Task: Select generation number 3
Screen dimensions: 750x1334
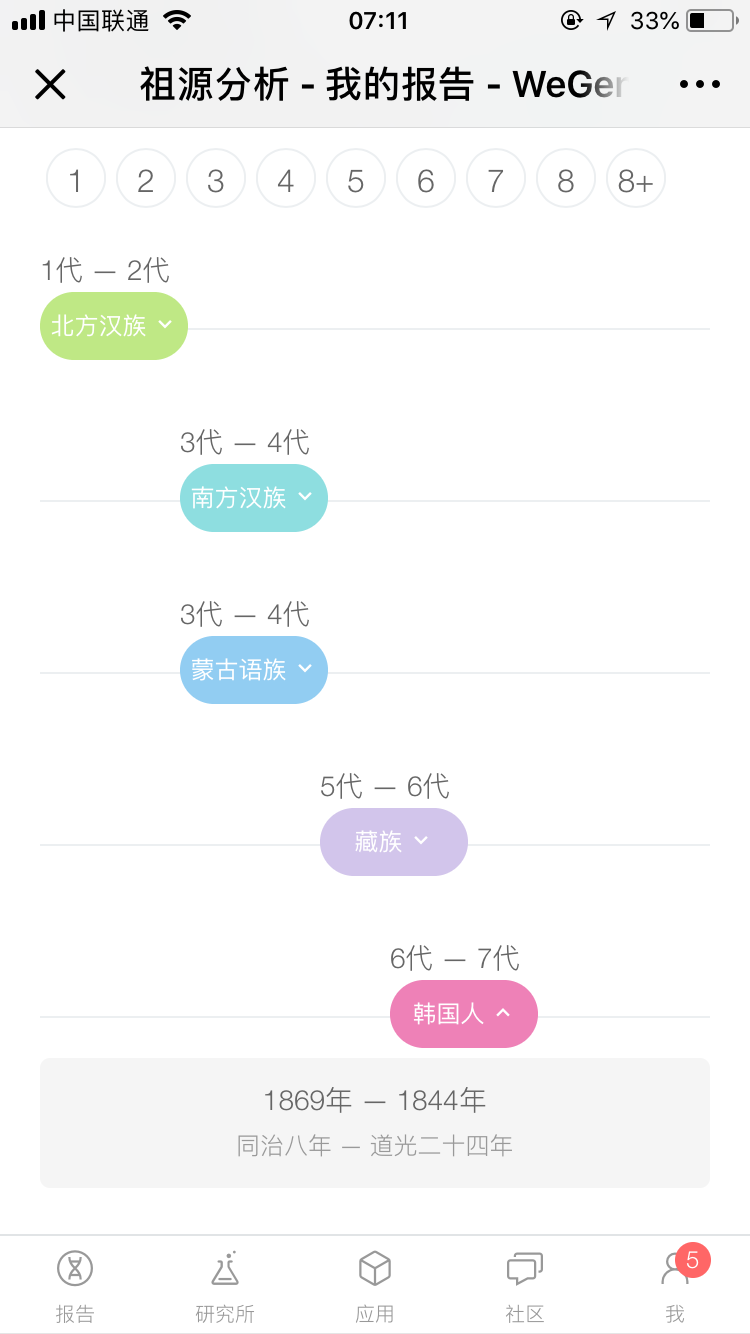Action: [x=216, y=179]
